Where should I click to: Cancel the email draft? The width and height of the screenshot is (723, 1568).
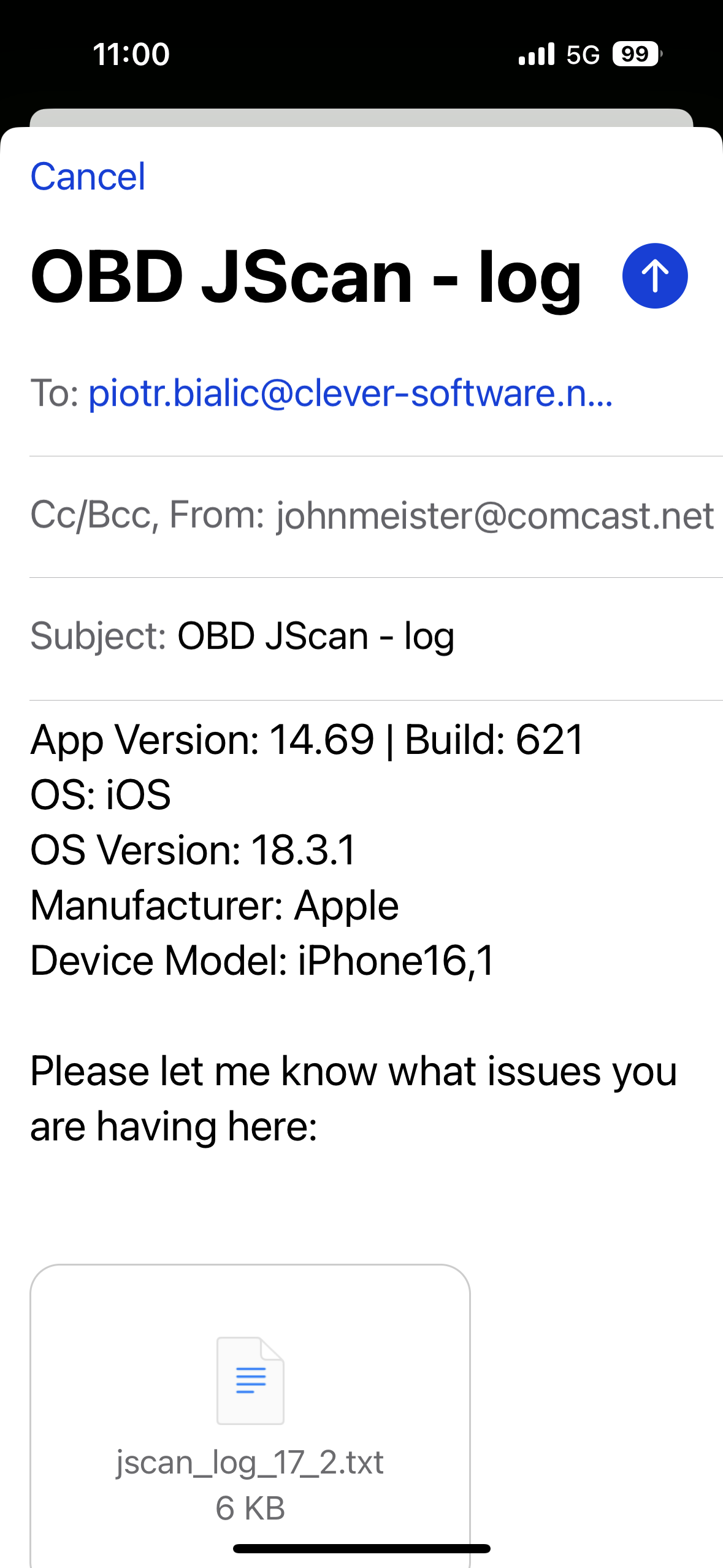(x=88, y=177)
